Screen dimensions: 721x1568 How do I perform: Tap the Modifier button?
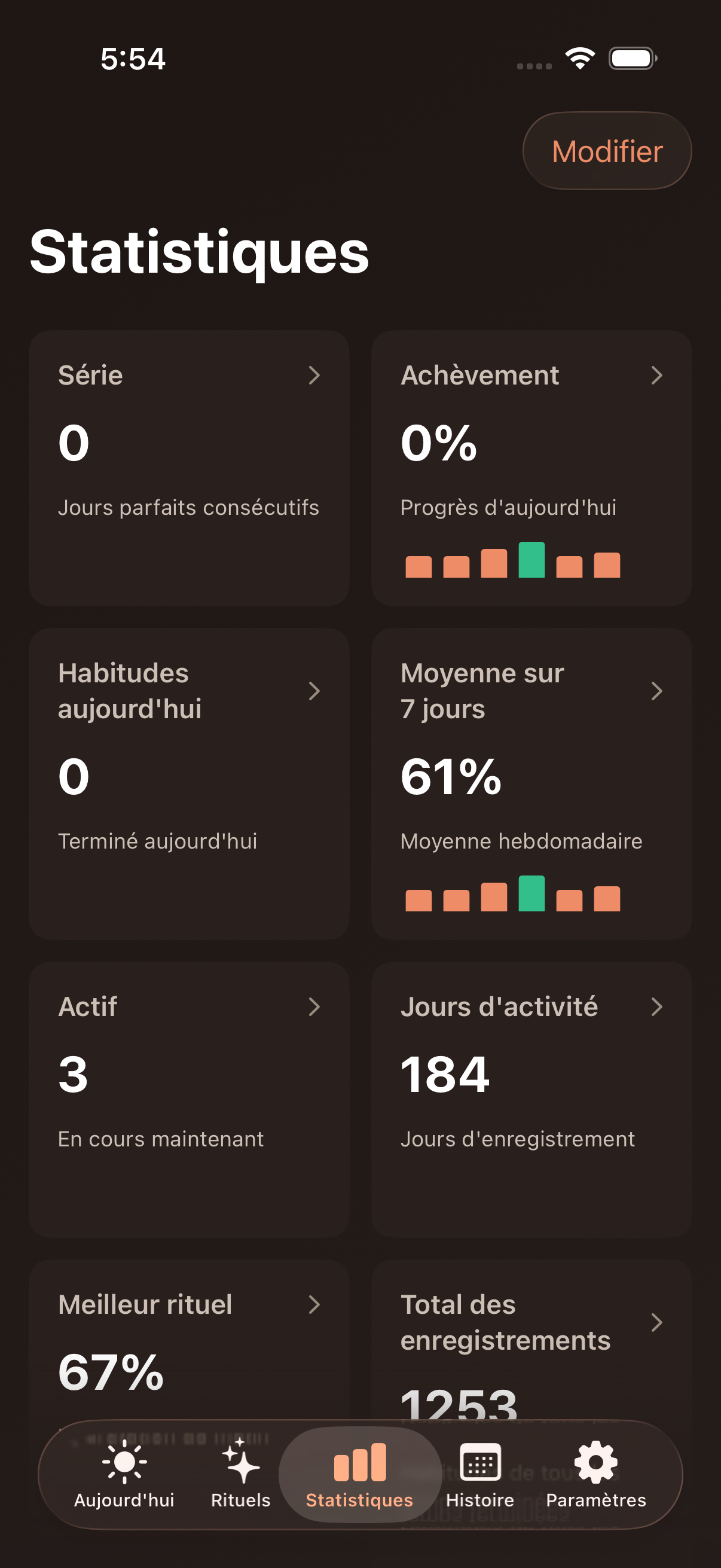pyautogui.click(x=607, y=151)
